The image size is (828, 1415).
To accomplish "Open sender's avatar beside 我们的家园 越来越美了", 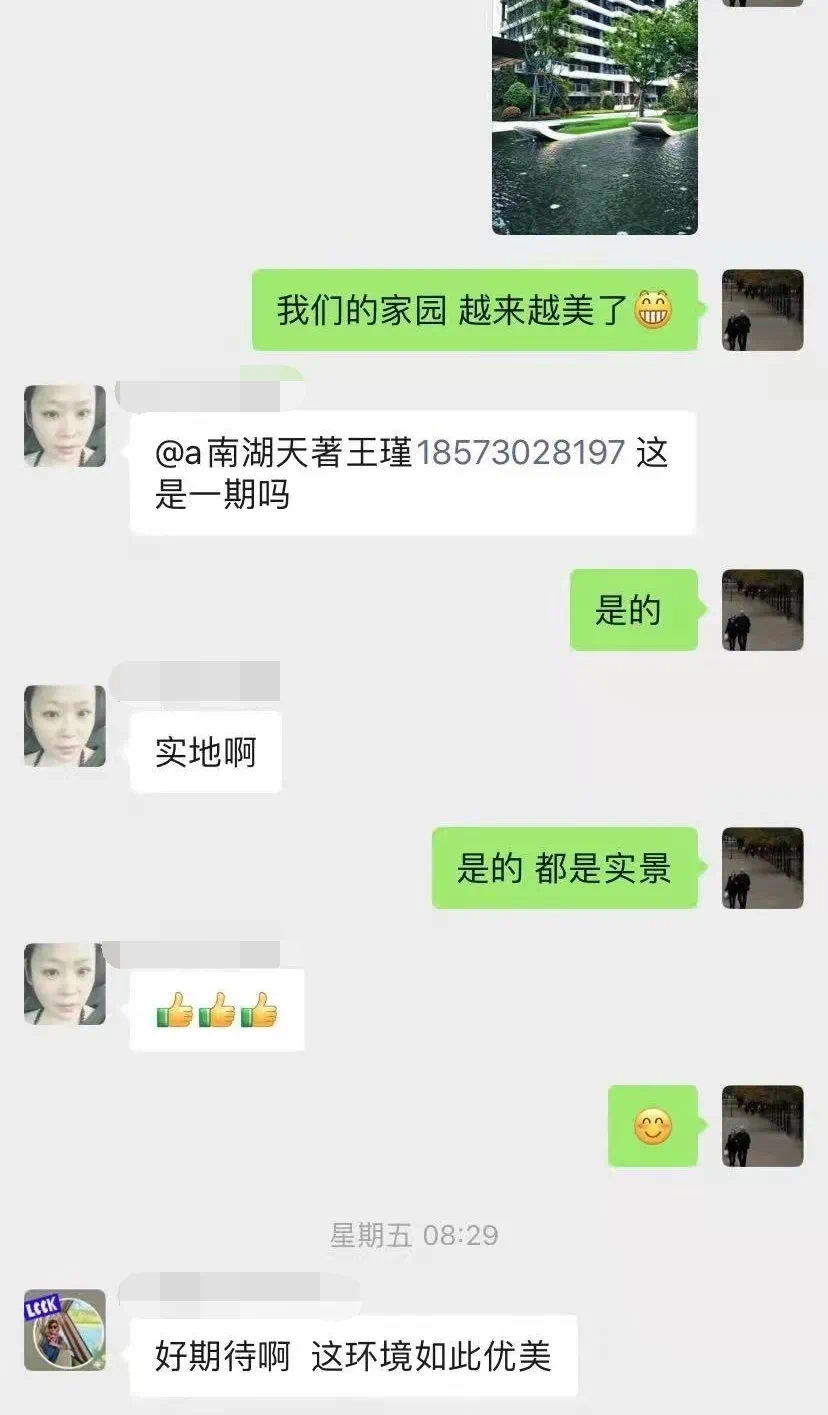I will (762, 310).
